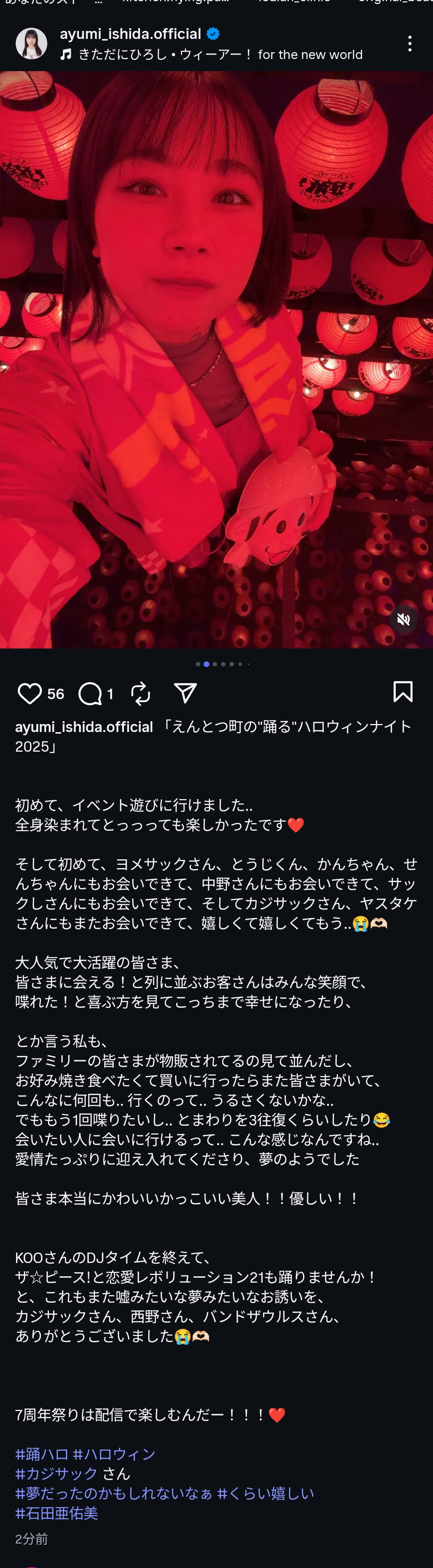Tap the ayumi_ishida.official username in header
The width and height of the screenshot is (433, 1568).
(x=130, y=33)
